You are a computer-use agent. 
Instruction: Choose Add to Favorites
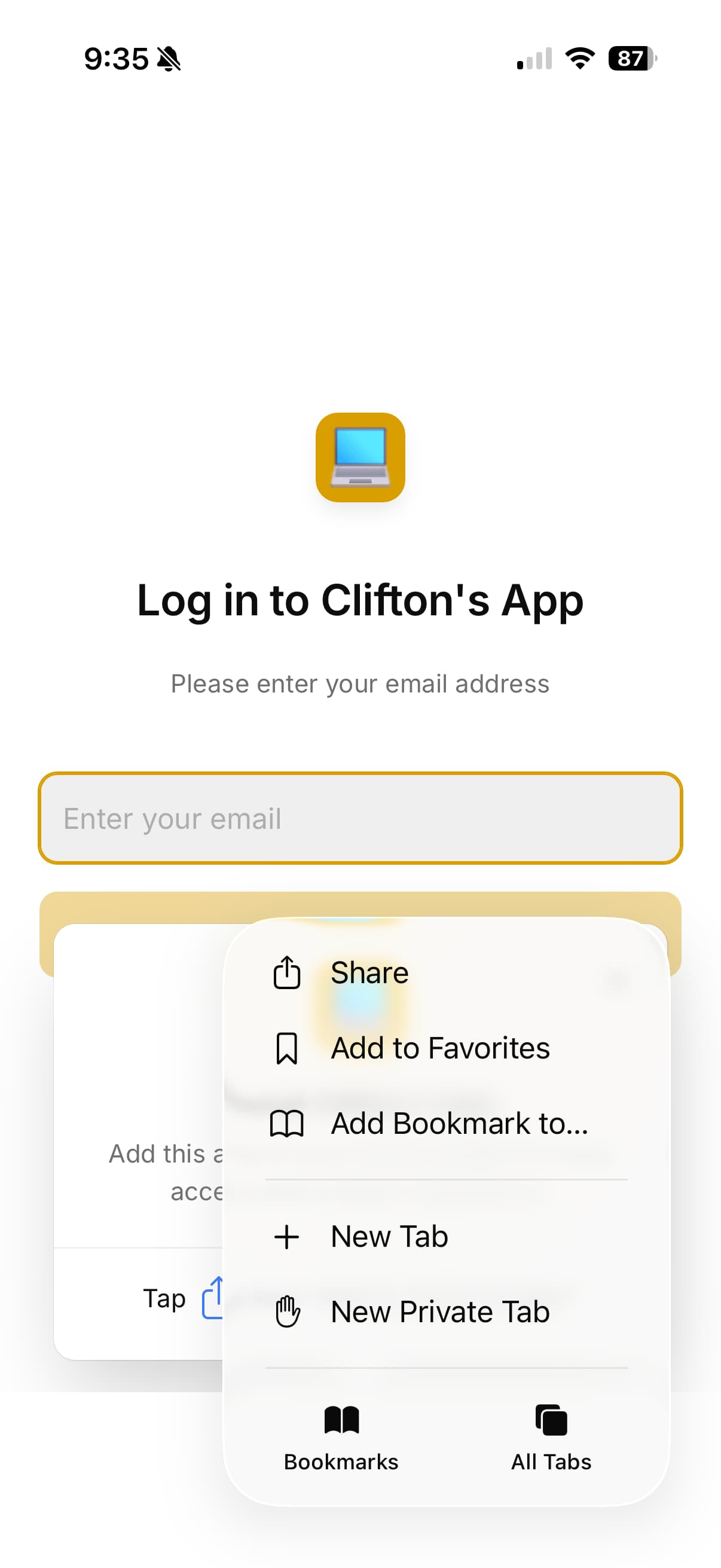[x=439, y=1048]
